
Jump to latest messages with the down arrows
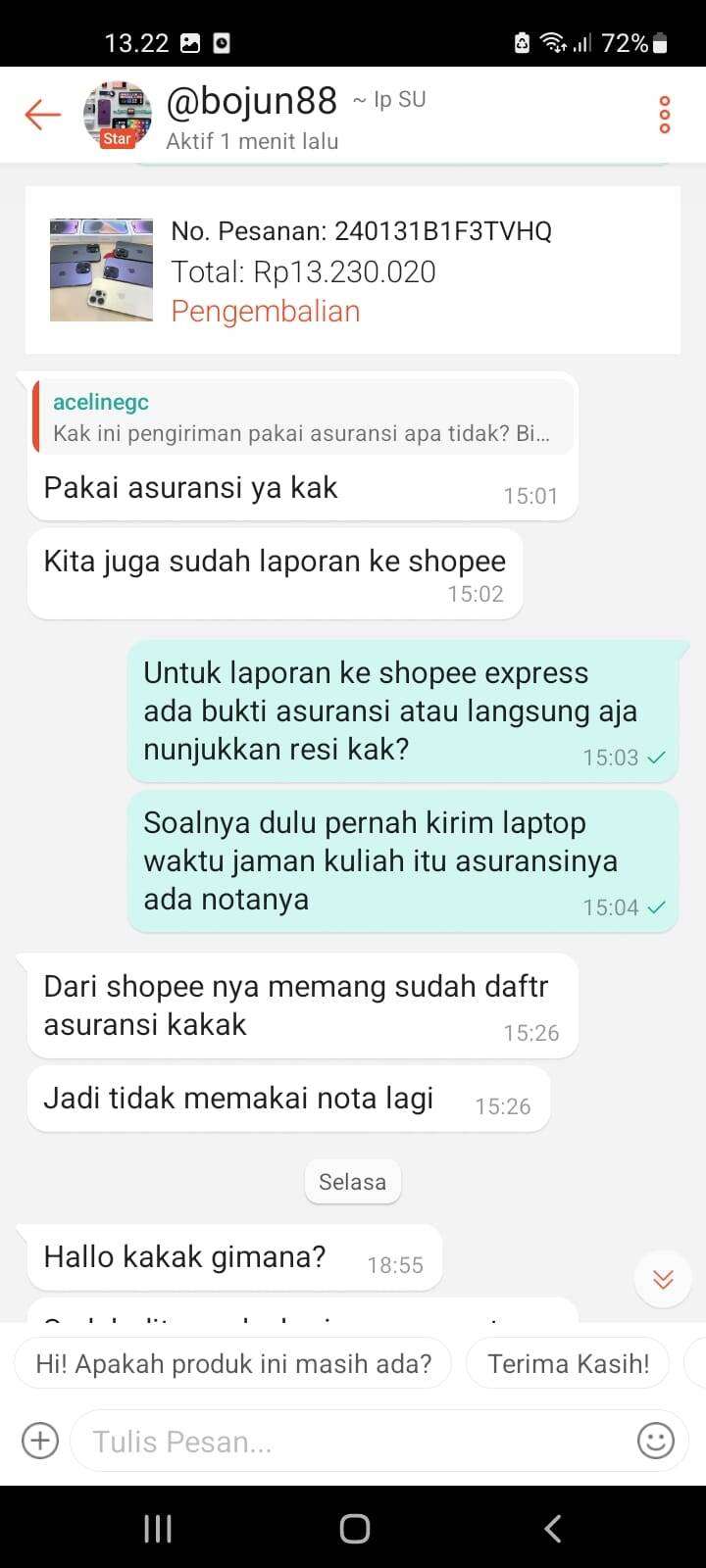pyautogui.click(x=664, y=1279)
